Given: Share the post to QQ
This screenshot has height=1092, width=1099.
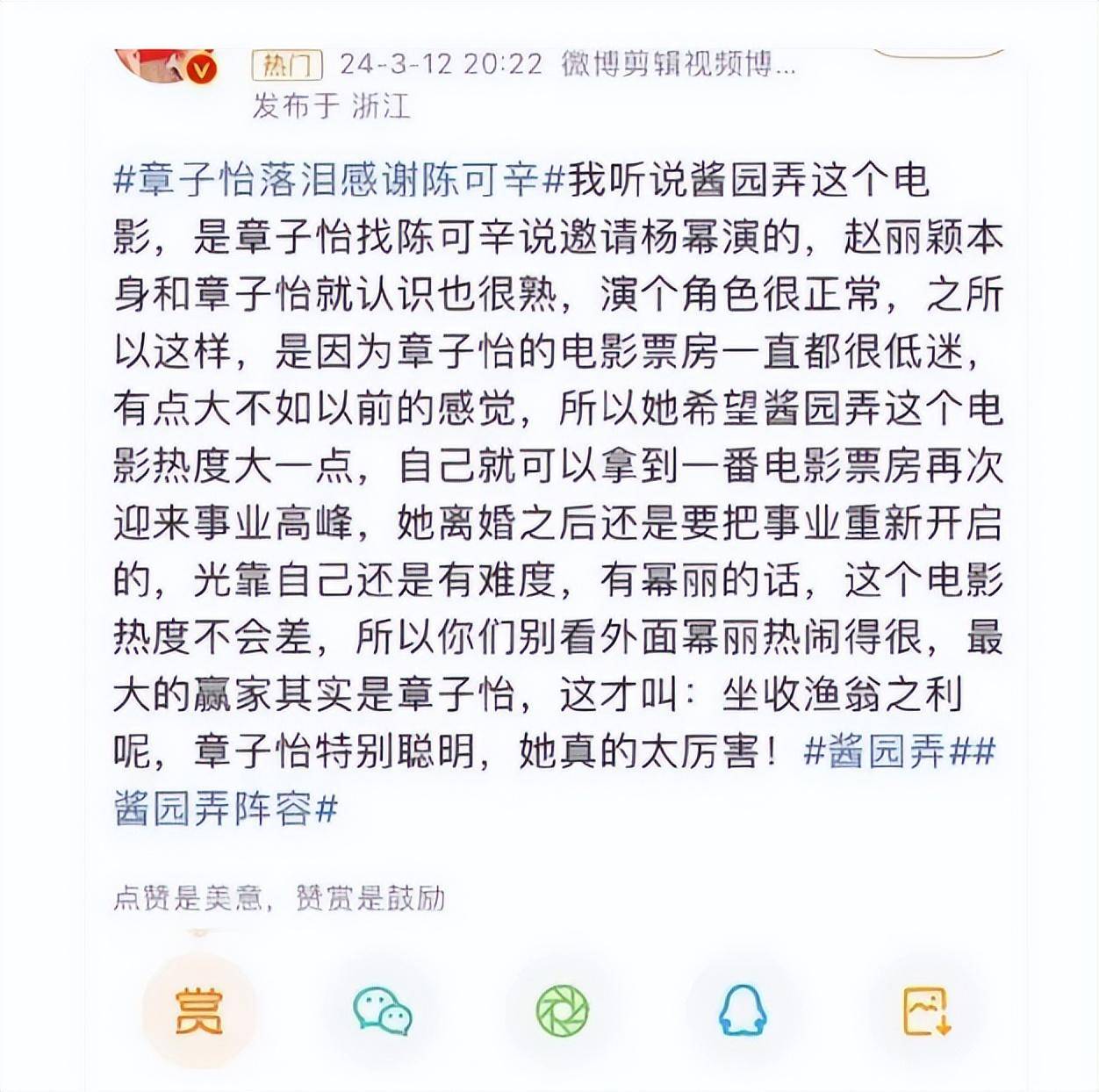Looking at the screenshot, I should 743,1010.
